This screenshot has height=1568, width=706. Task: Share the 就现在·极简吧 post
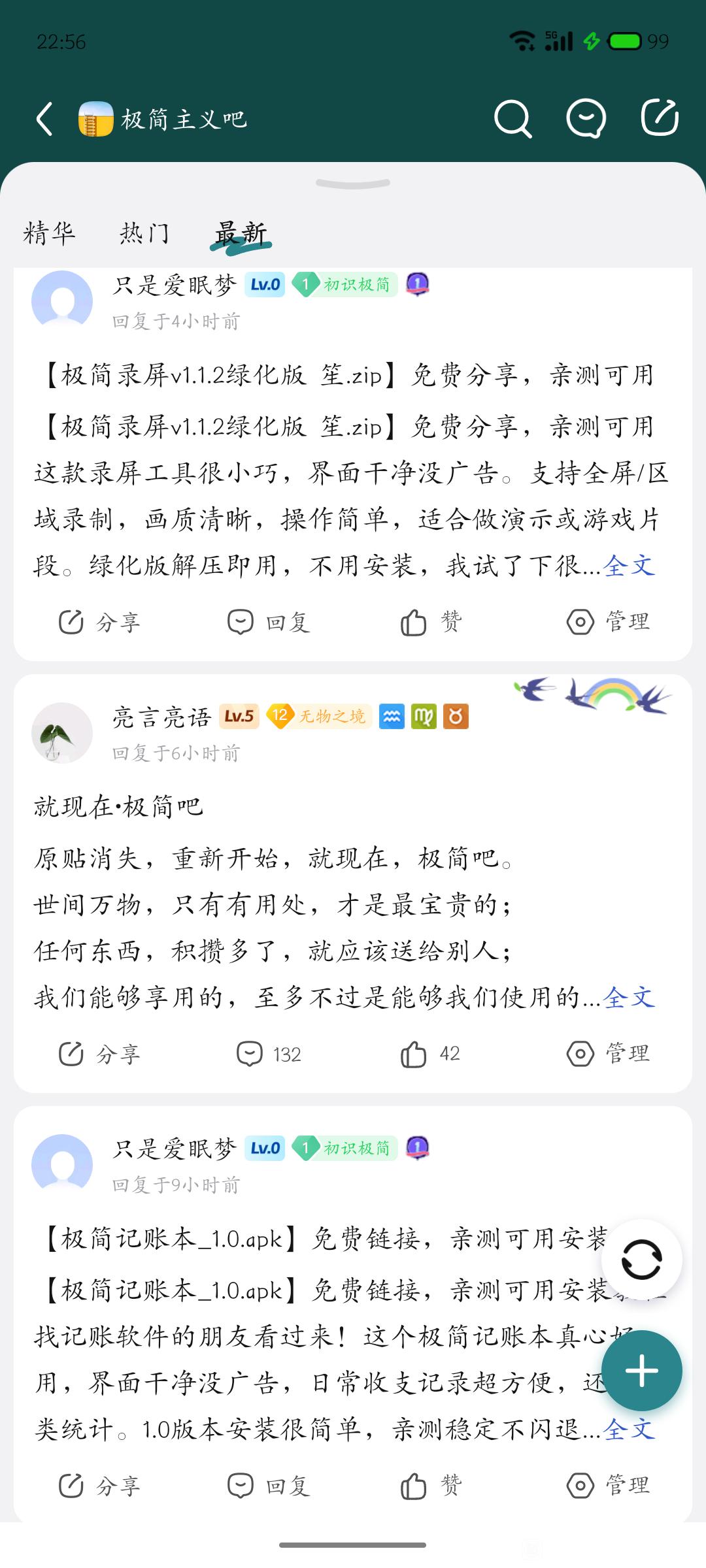point(99,1054)
